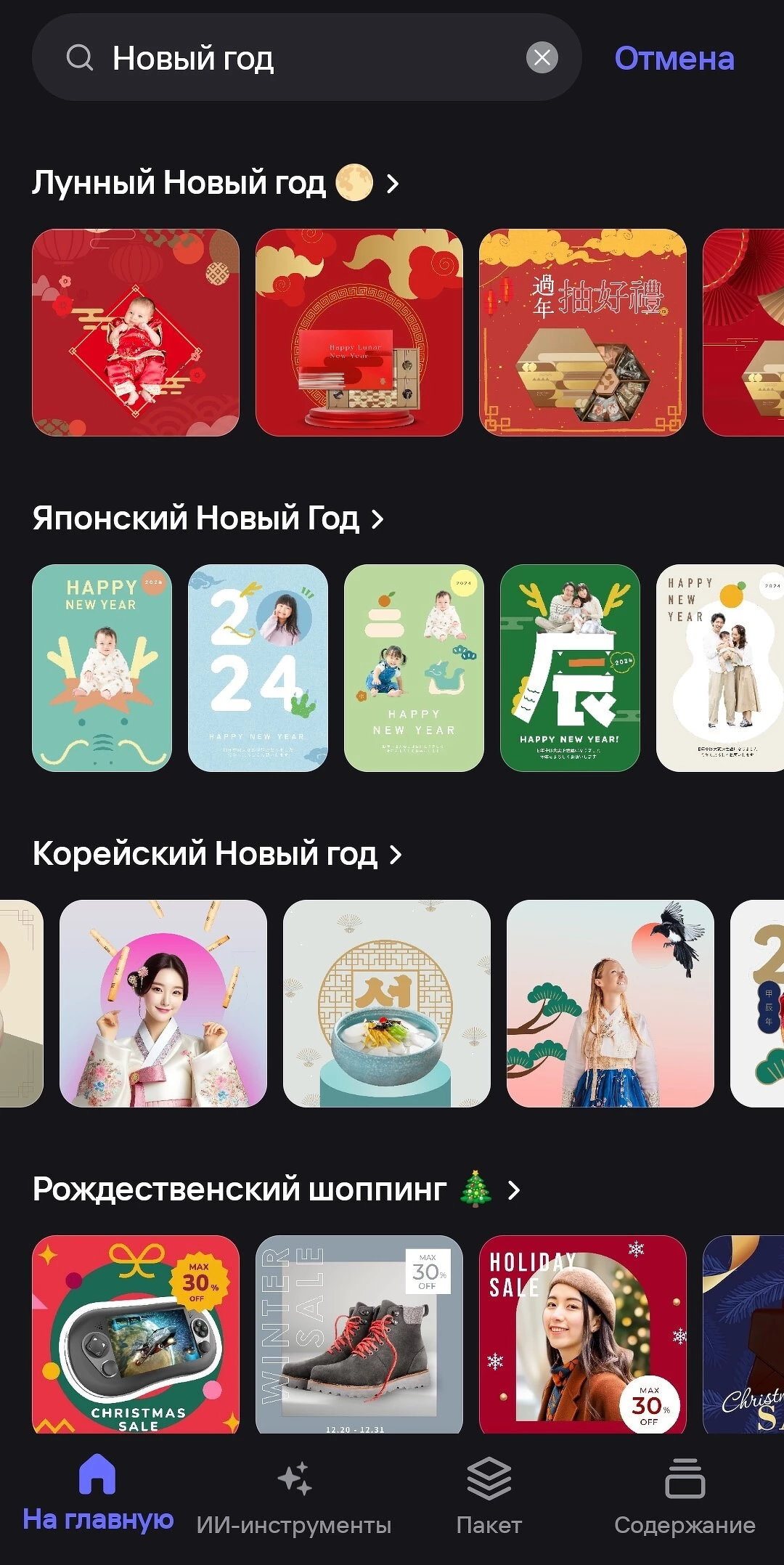This screenshot has height=1565, width=784.
Task: Open the magpie and pine tree template
Action: (610, 1004)
